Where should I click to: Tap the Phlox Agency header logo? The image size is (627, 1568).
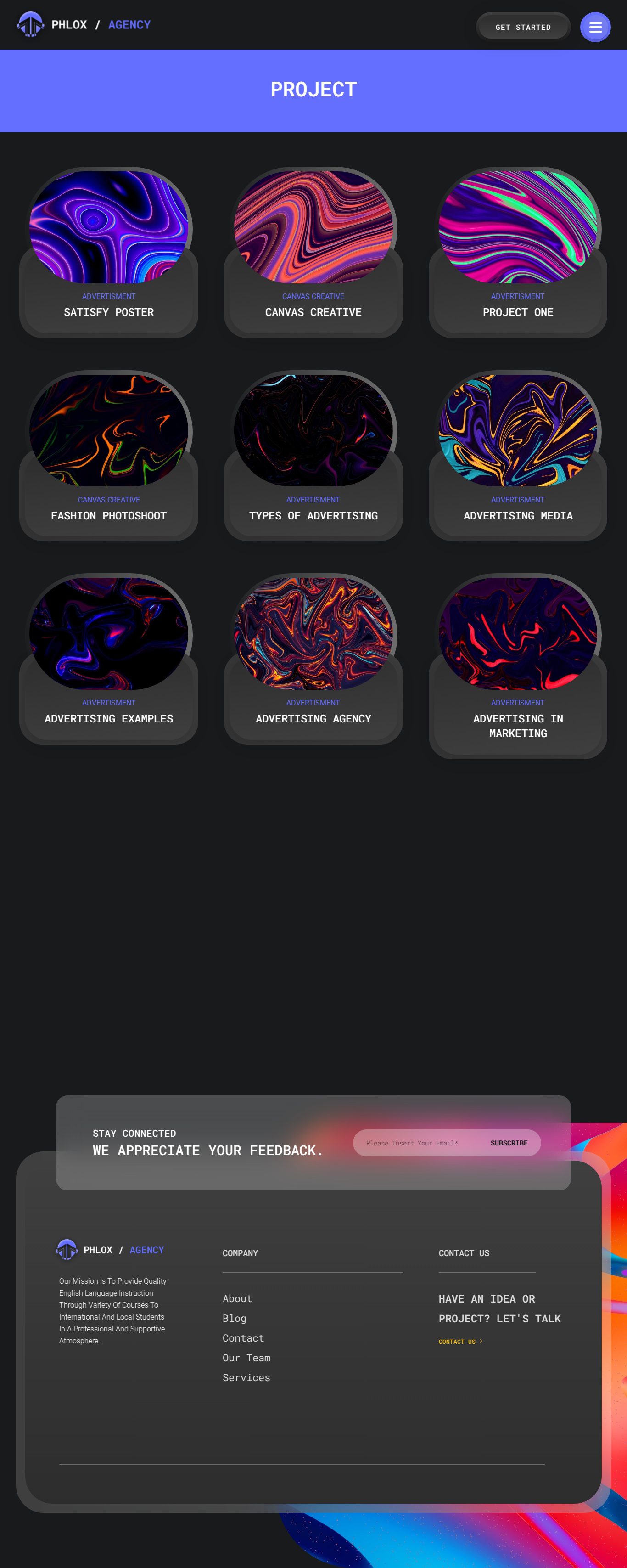click(84, 25)
